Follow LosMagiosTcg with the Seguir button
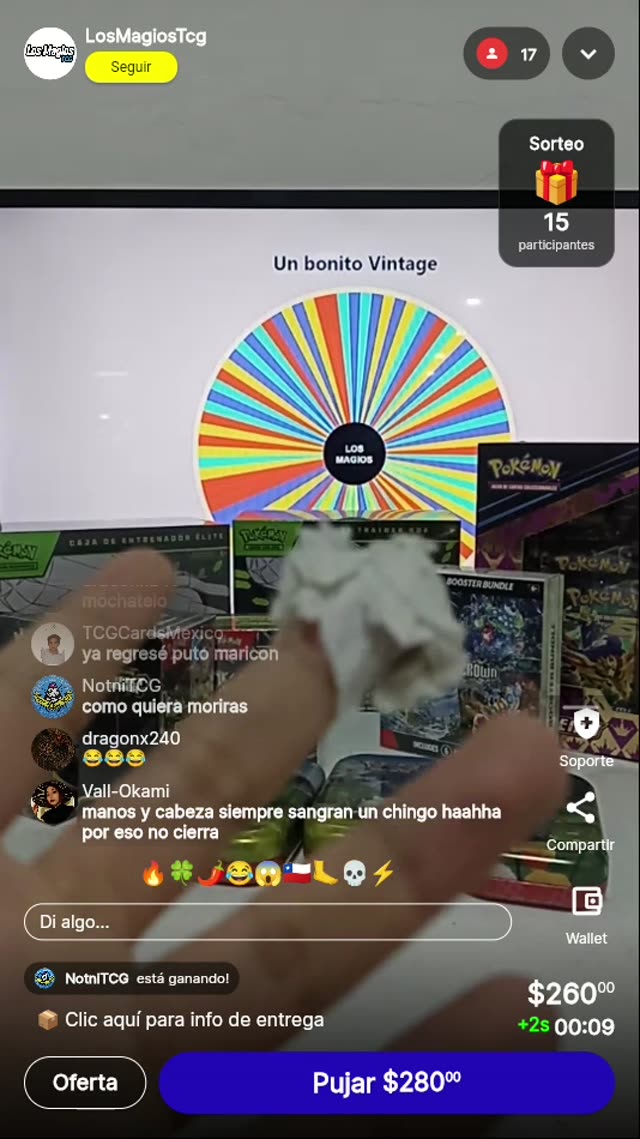This screenshot has height=1139, width=640. [x=131, y=67]
